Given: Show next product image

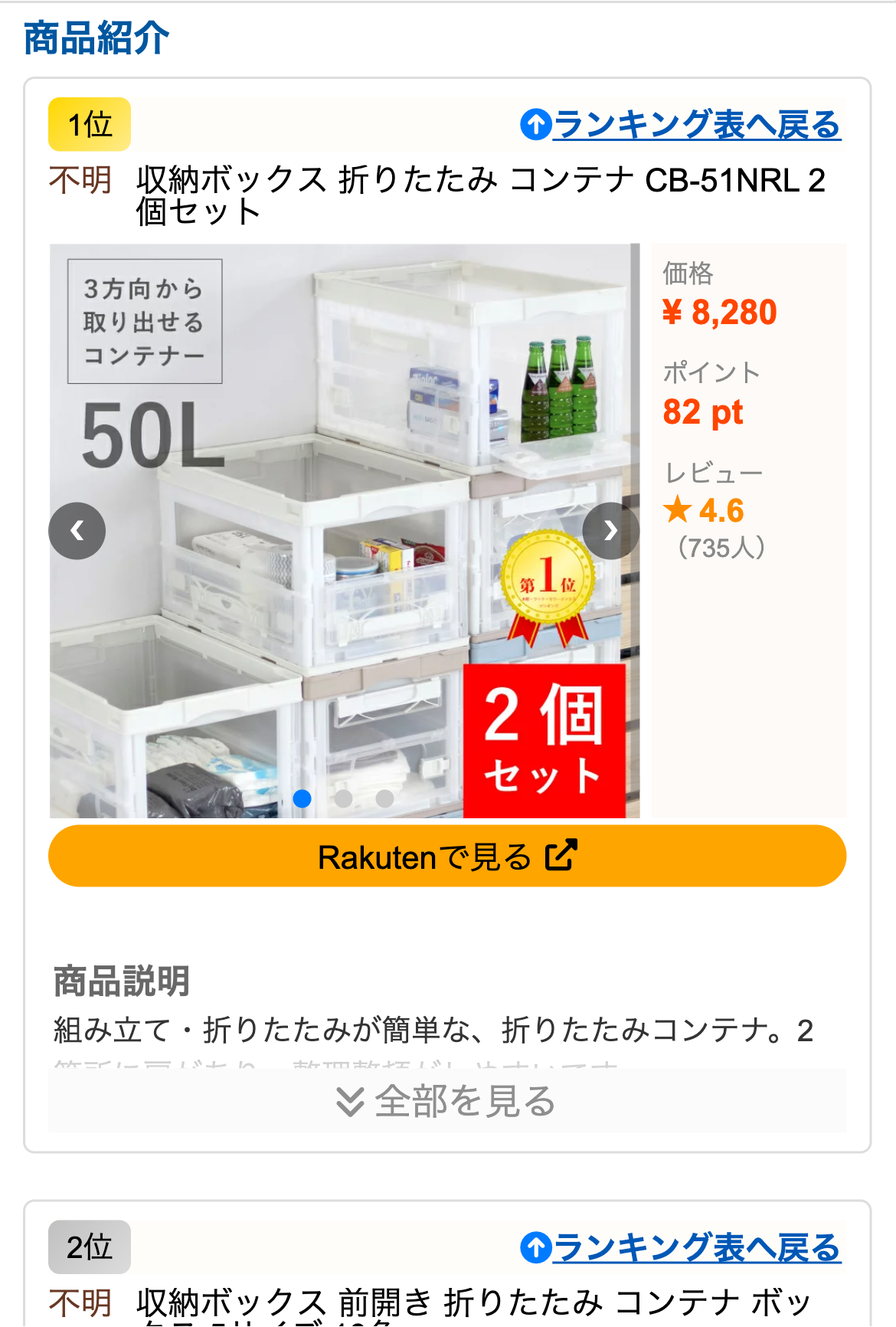Looking at the screenshot, I should 610,530.
